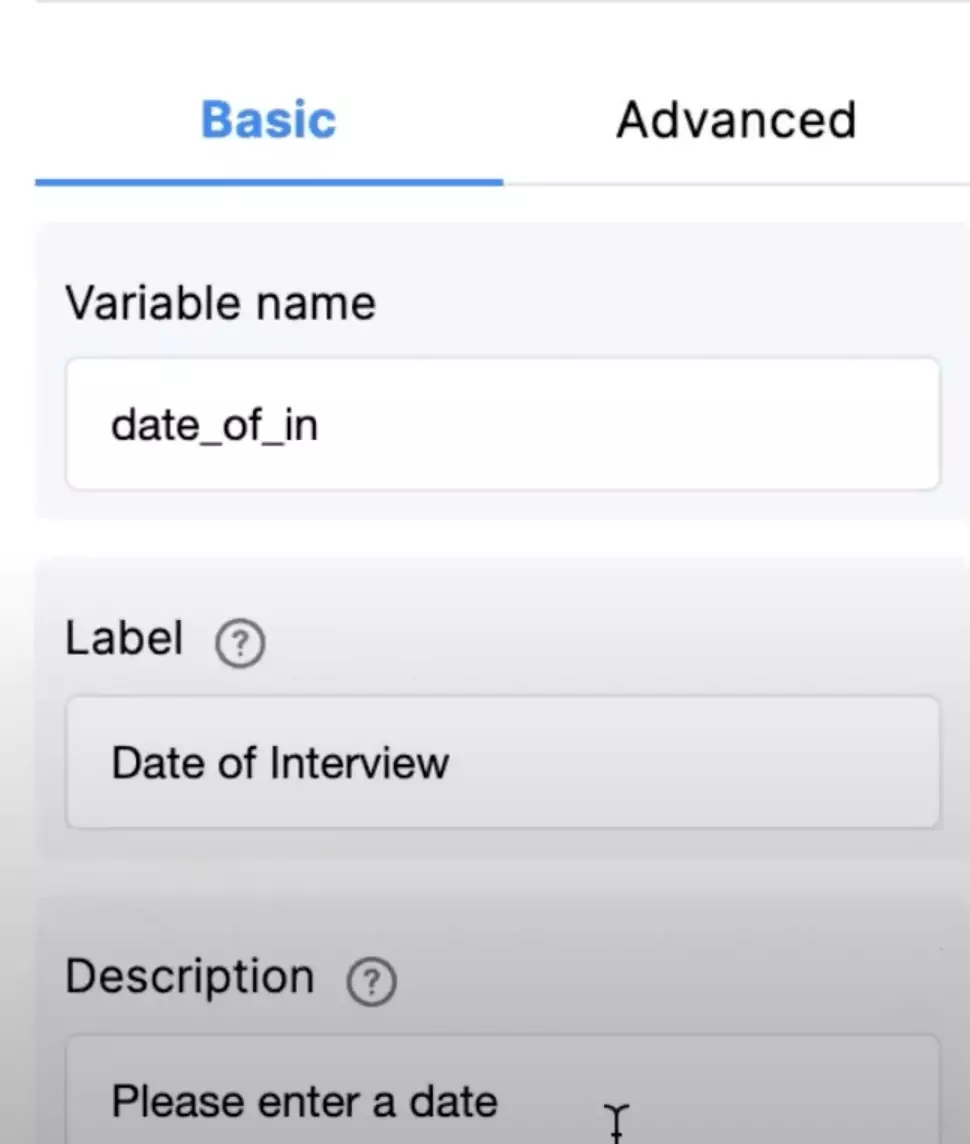970x1144 pixels.
Task: Click the Description section heading
Action: 188,977
